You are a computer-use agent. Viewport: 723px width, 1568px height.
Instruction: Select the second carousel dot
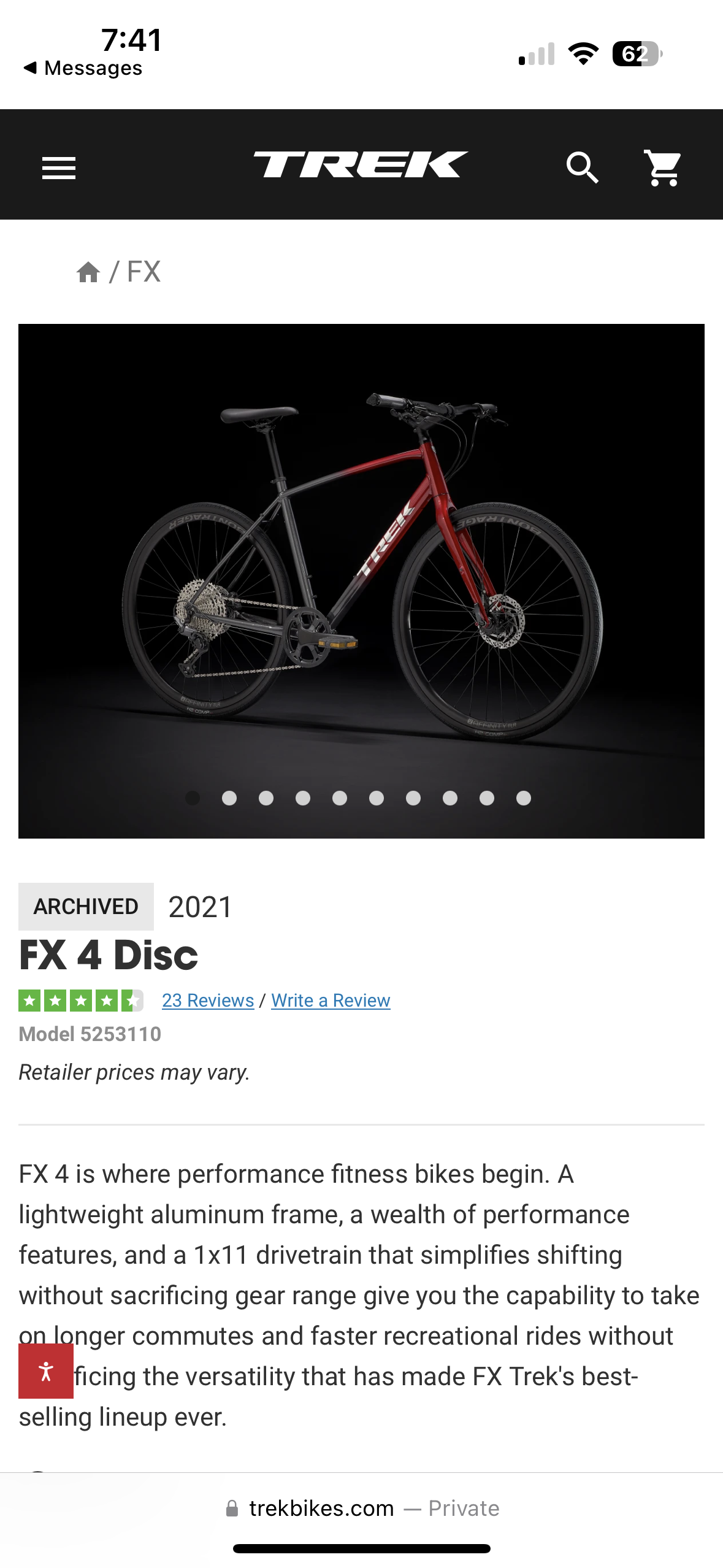(229, 797)
